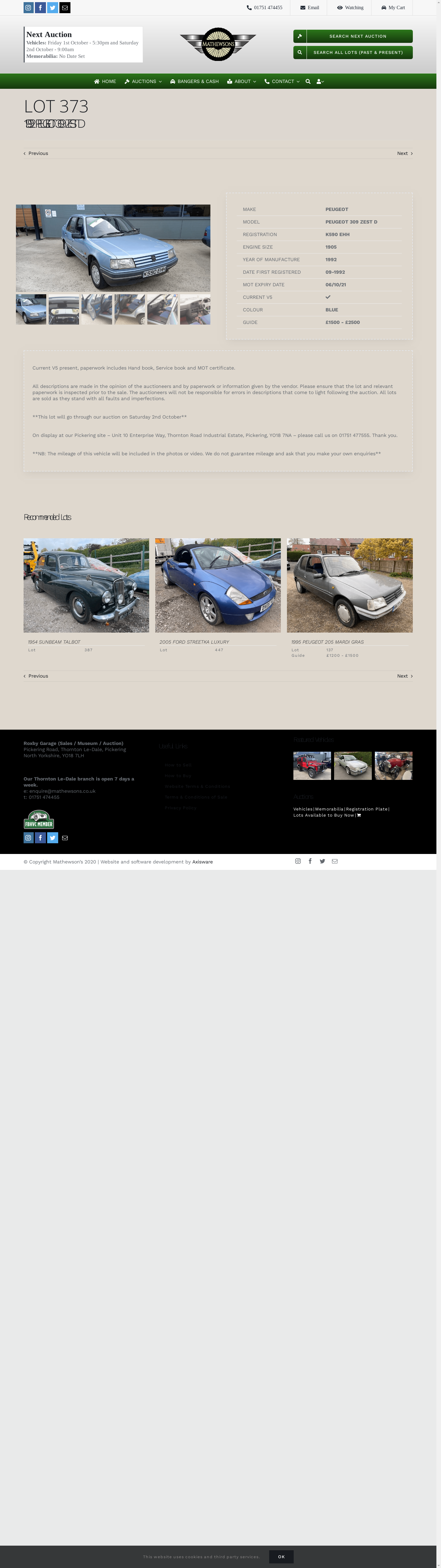Open the 1954 Sunbeam Talbot lot
The width and height of the screenshot is (441, 1568).
tap(86, 585)
